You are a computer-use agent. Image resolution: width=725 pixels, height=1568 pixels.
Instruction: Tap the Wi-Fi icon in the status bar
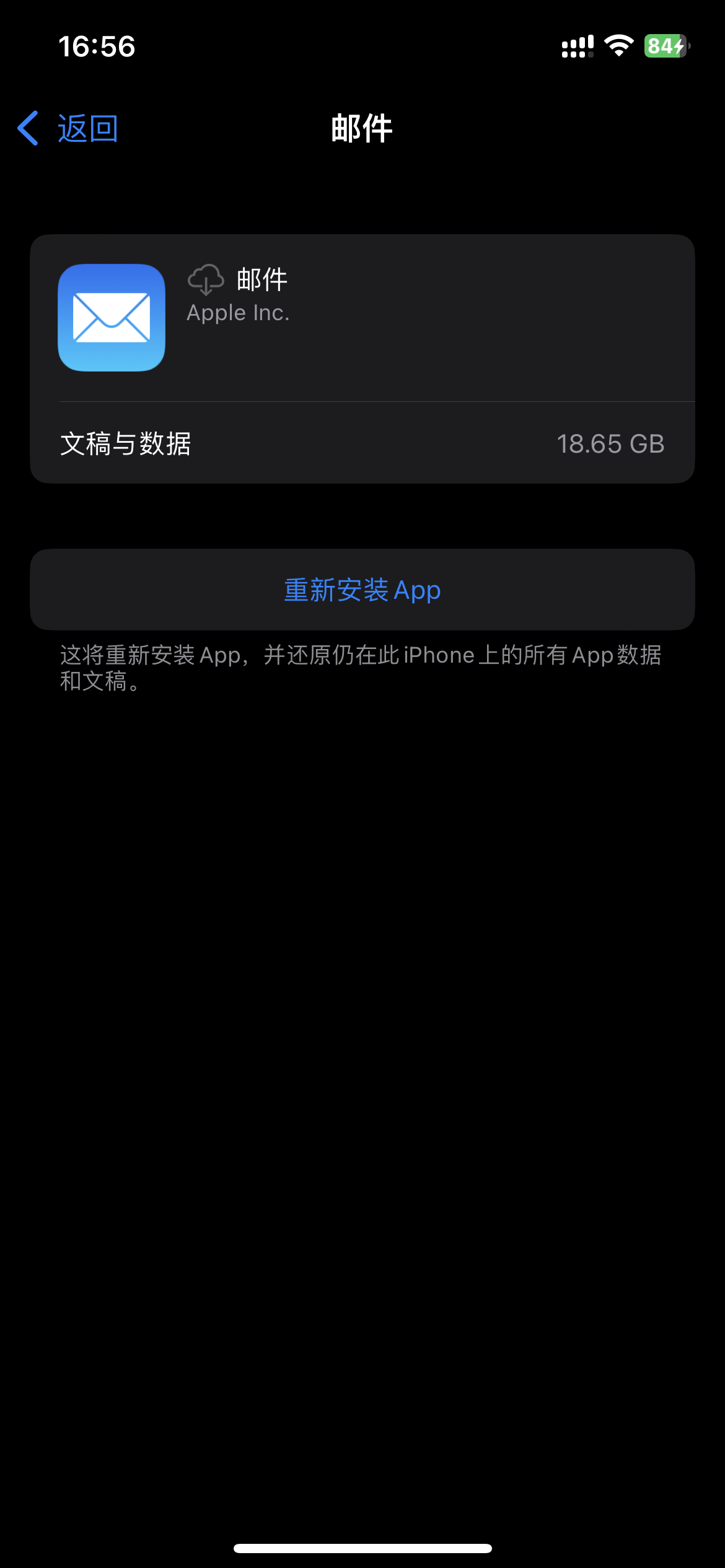tap(618, 46)
